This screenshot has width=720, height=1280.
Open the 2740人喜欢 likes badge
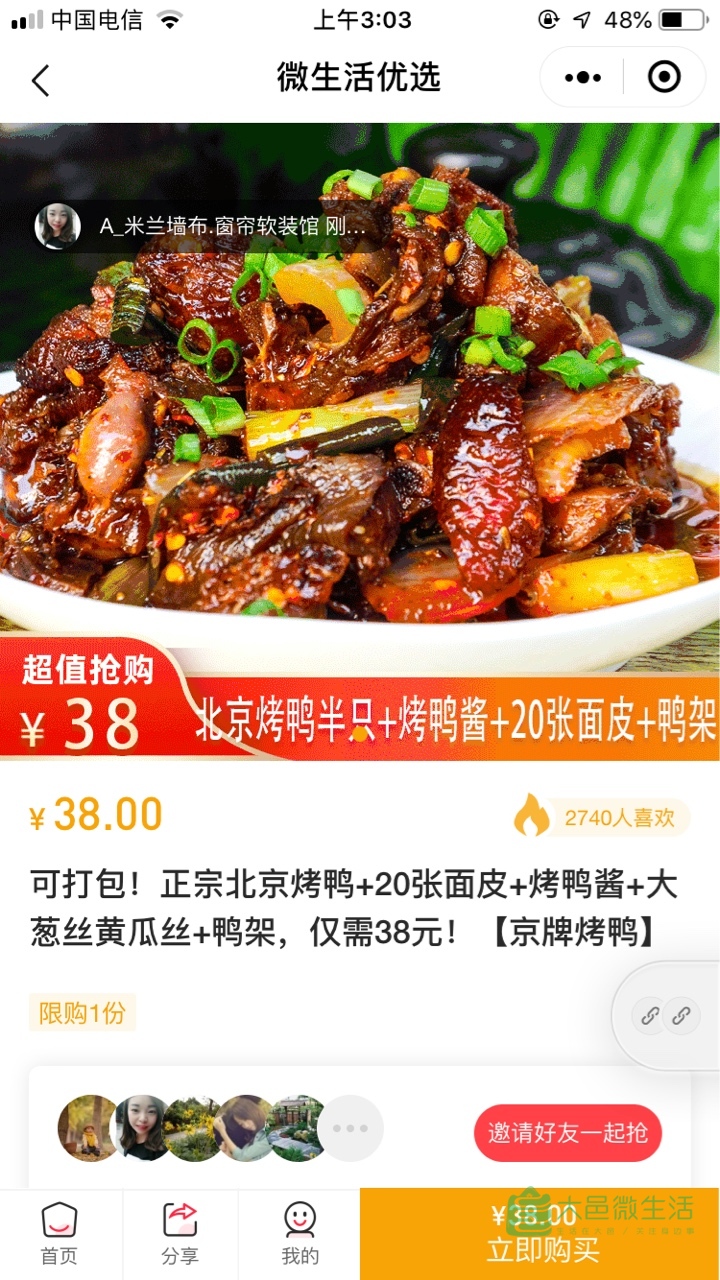pyautogui.click(x=601, y=817)
